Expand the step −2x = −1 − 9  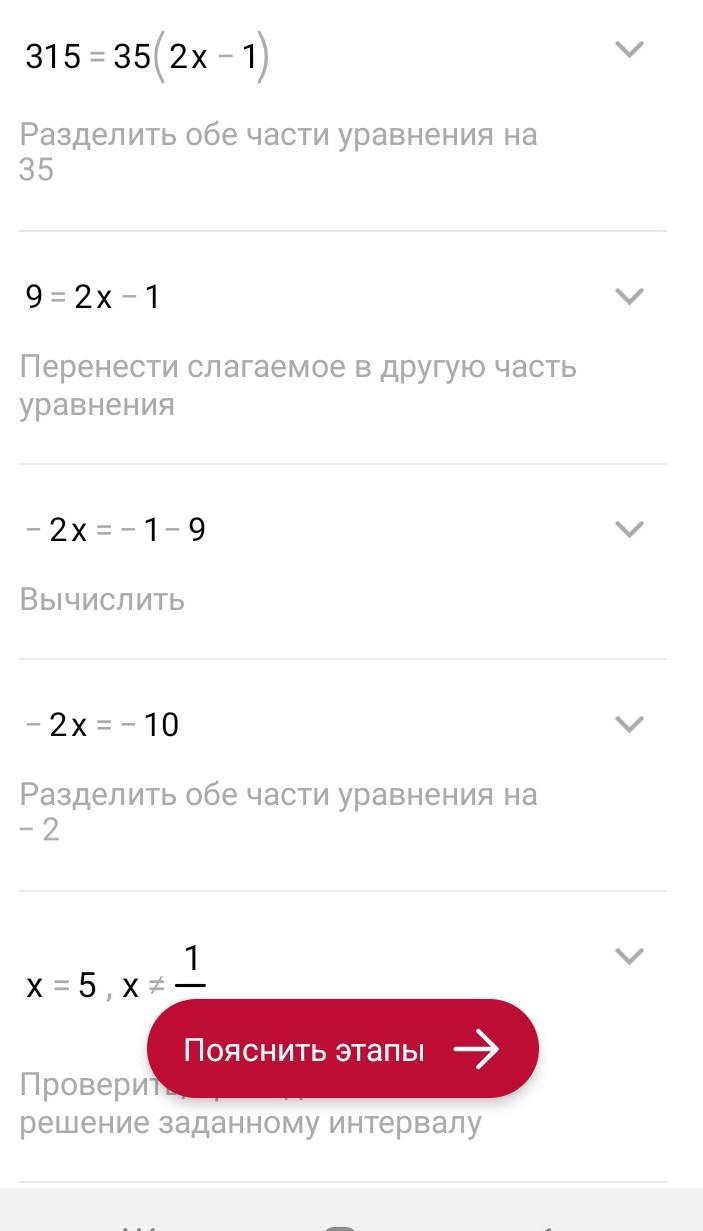tap(629, 529)
